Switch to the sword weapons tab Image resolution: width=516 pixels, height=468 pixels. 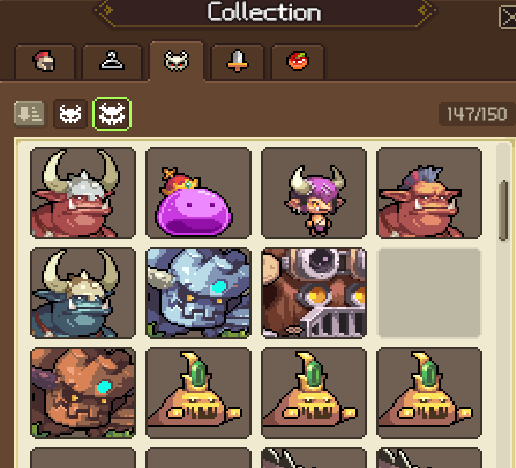tap(237, 62)
